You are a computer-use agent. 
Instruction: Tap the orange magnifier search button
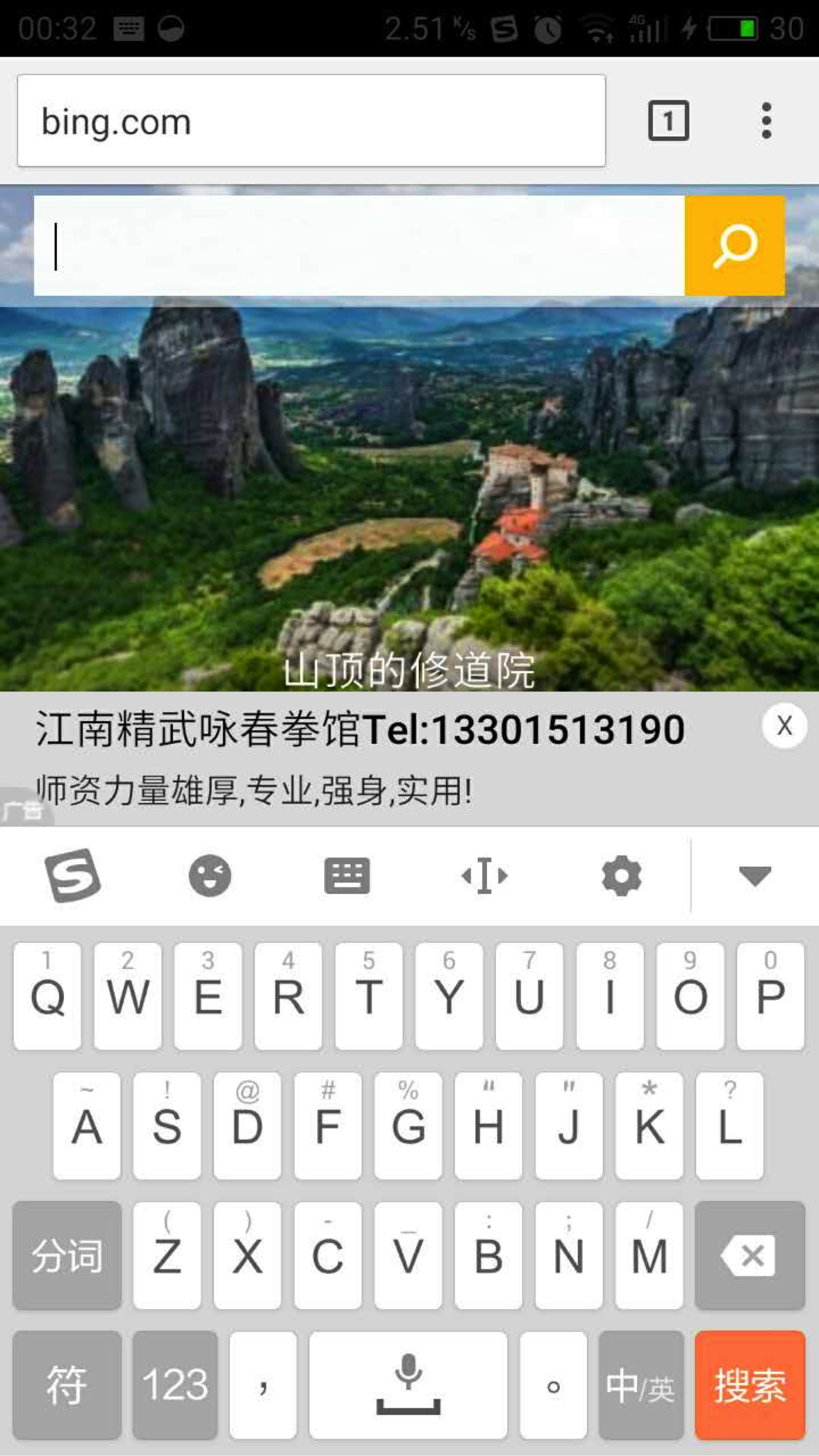[735, 246]
